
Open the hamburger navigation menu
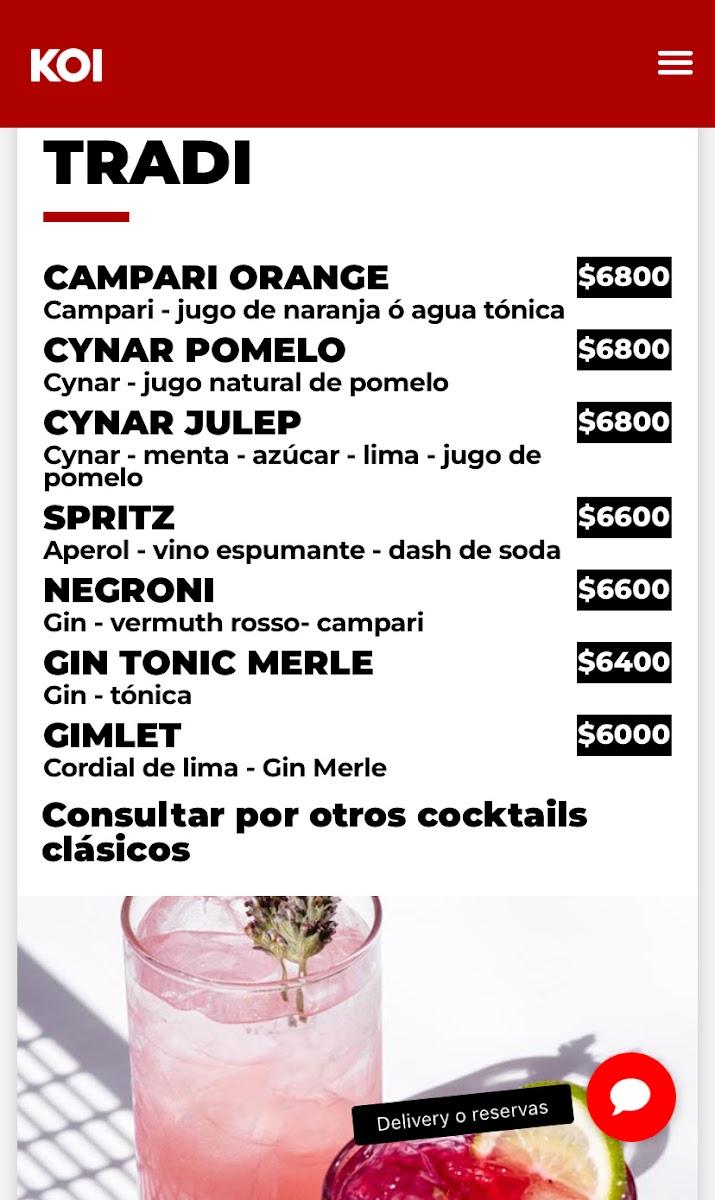point(675,63)
